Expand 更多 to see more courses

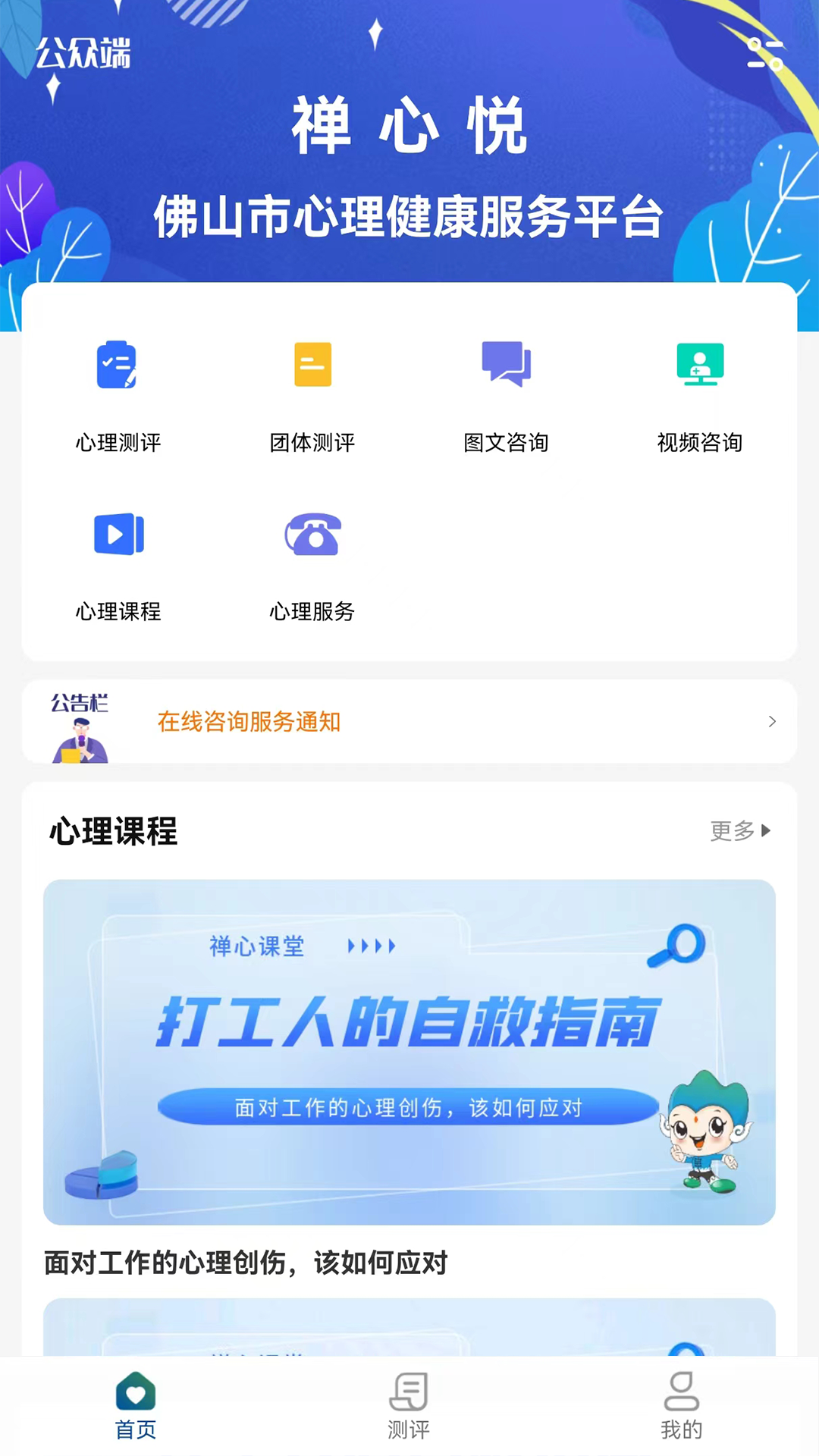[739, 832]
